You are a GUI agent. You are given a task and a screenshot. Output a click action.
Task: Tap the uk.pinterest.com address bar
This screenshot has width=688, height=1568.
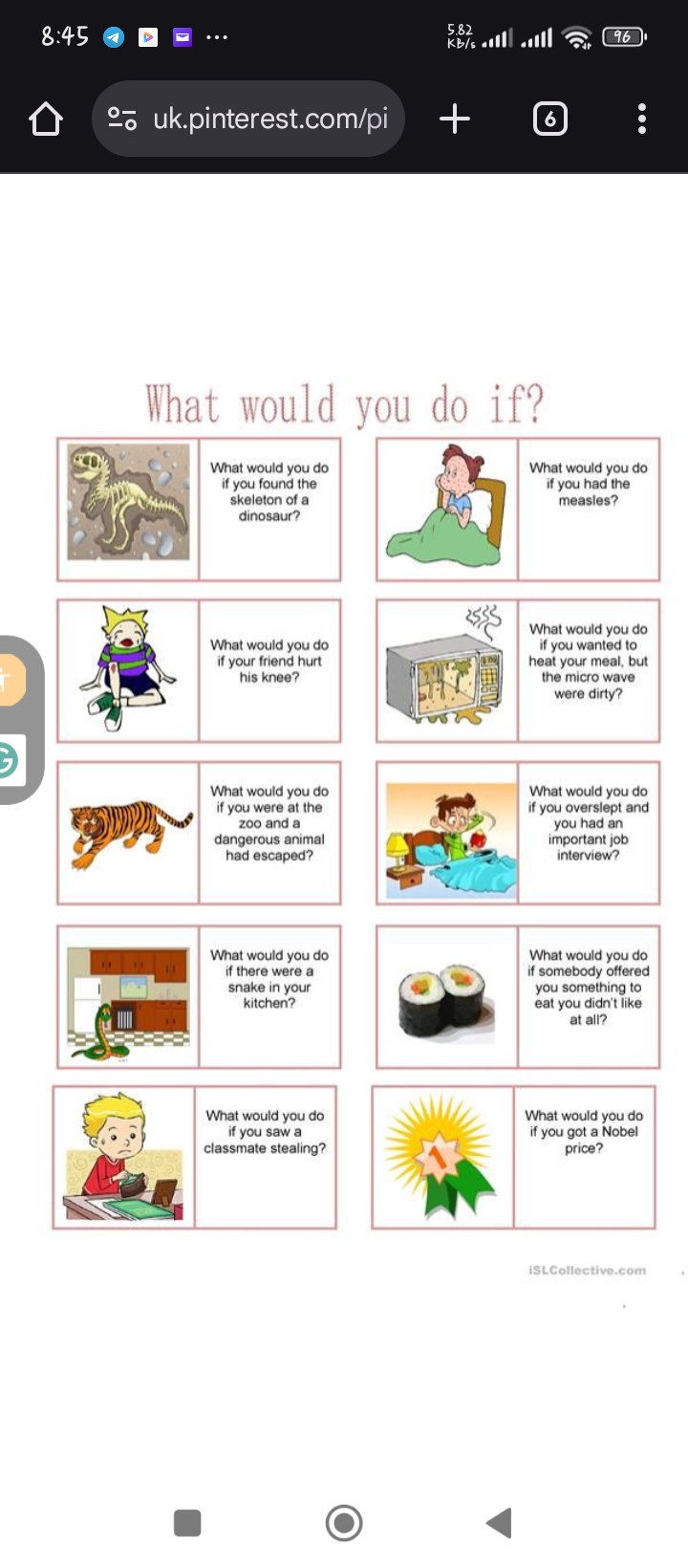tap(269, 120)
